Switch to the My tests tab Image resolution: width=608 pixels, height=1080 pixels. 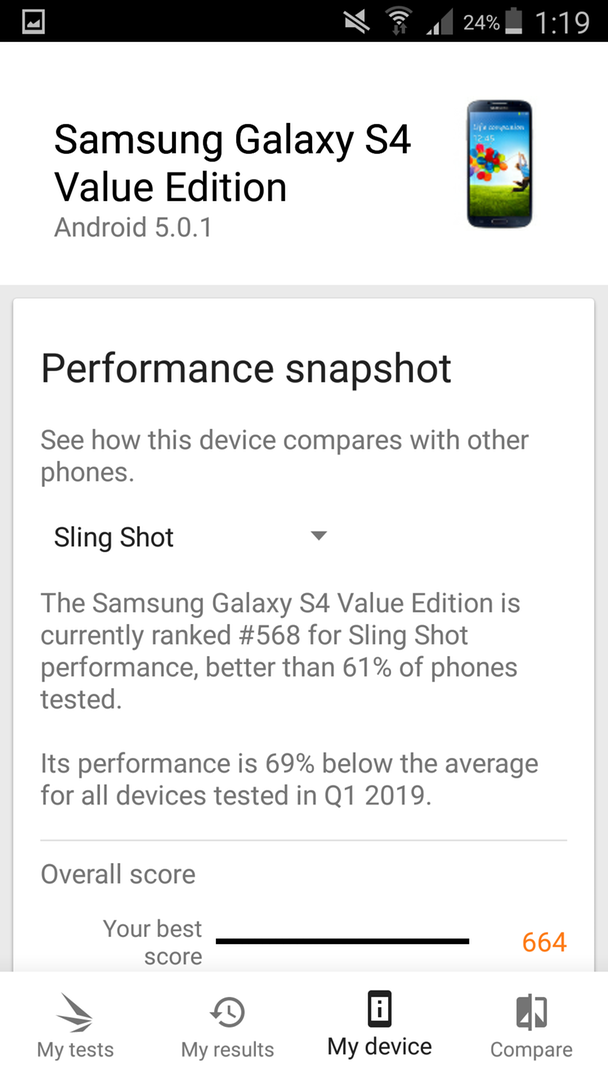point(76,1026)
